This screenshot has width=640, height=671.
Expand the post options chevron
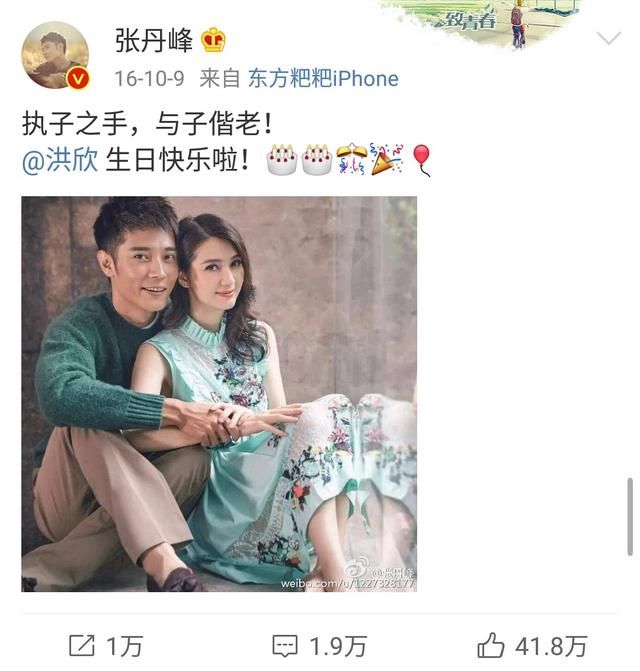tap(608, 40)
